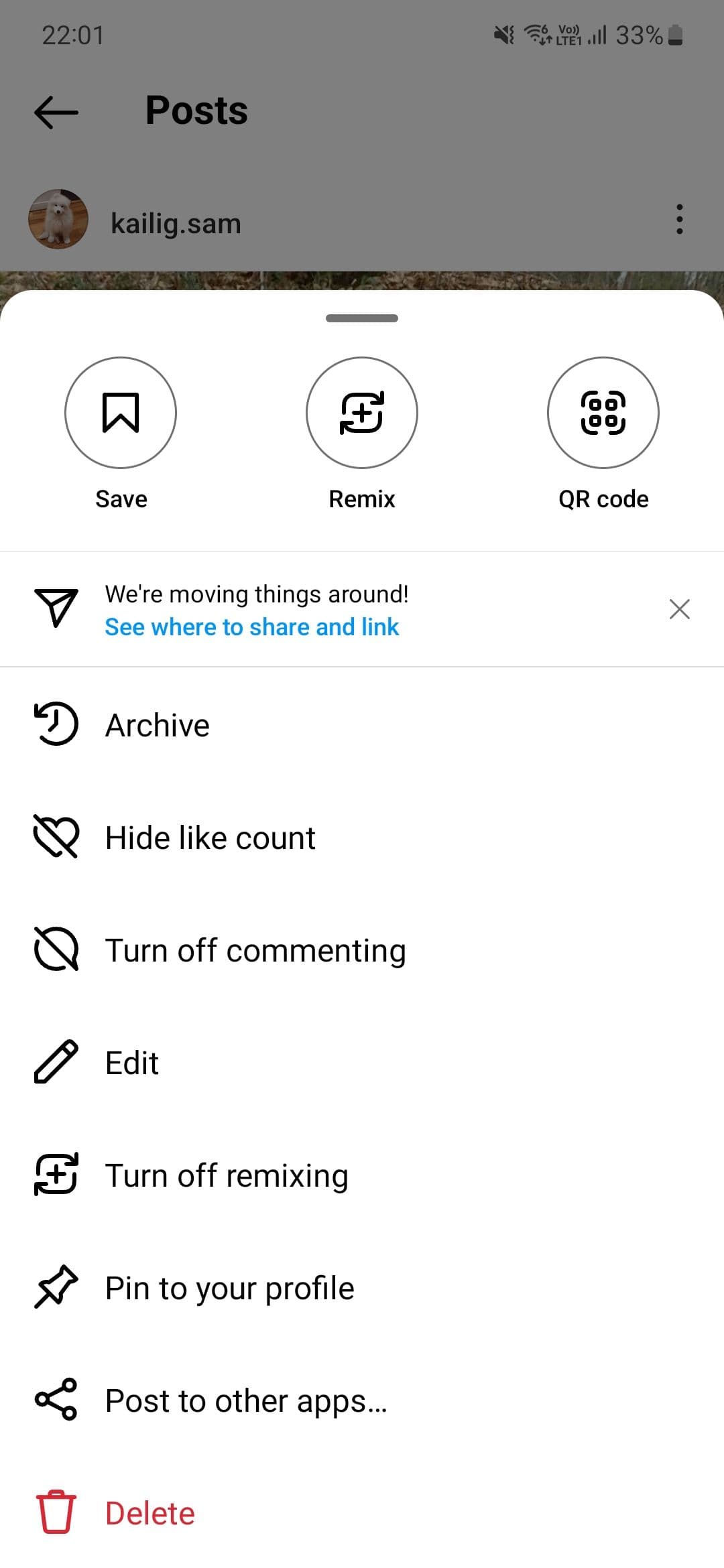The height and width of the screenshot is (1568, 724).
Task: Tap the bottom sheet drag handle
Action: (362, 318)
